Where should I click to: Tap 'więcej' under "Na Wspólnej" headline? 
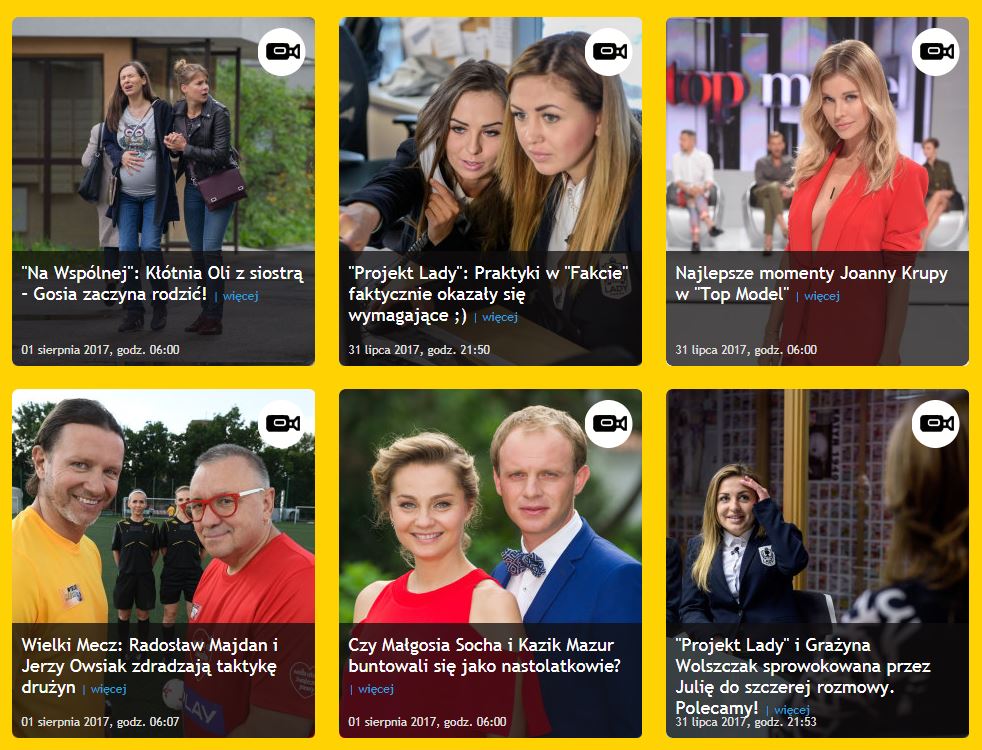(240, 296)
